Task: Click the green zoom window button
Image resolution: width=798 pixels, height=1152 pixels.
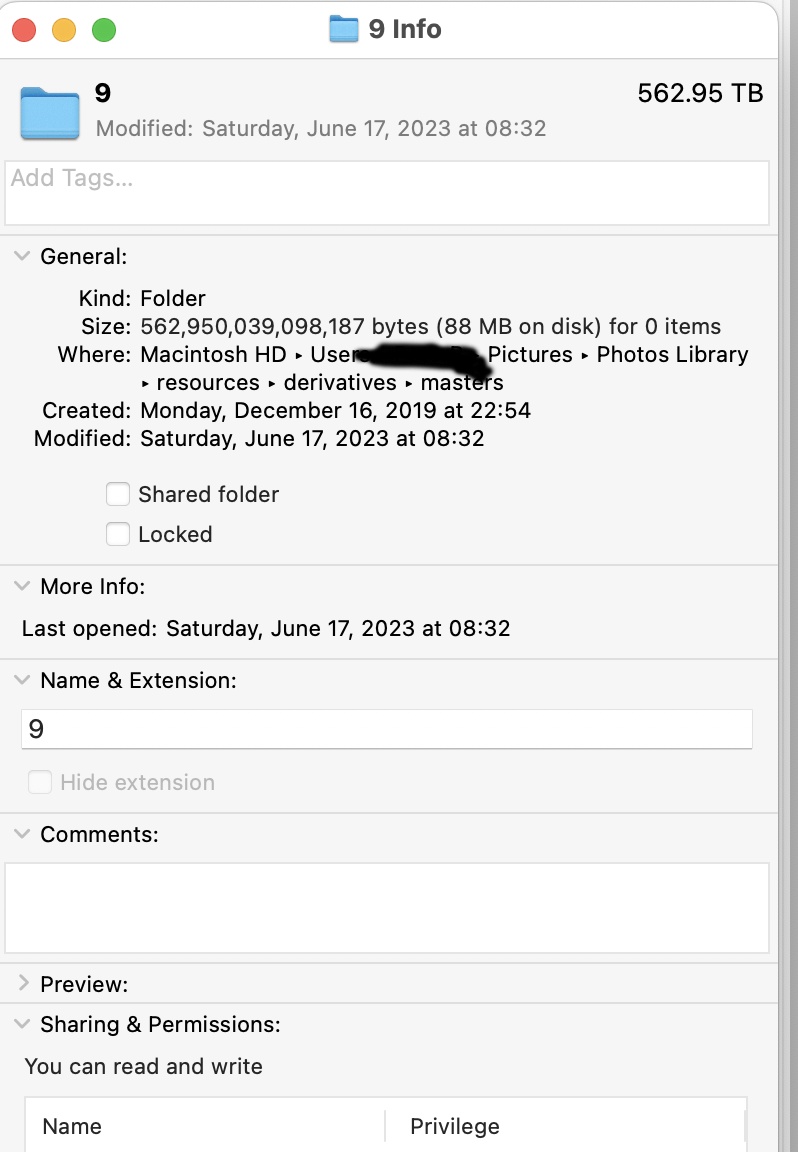Action: click(x=104, y=30)
